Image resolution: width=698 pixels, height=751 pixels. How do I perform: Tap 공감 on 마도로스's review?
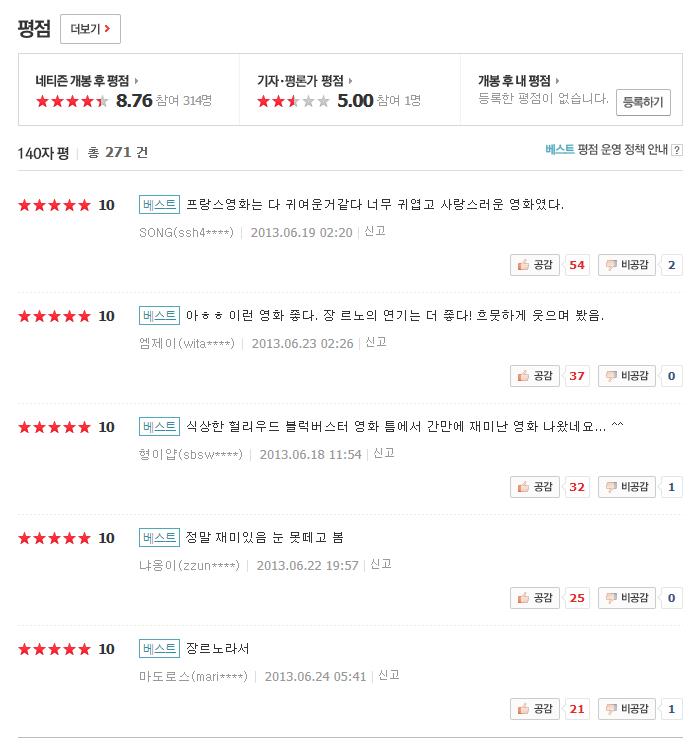pyautogui.click(x=535, y=709)
